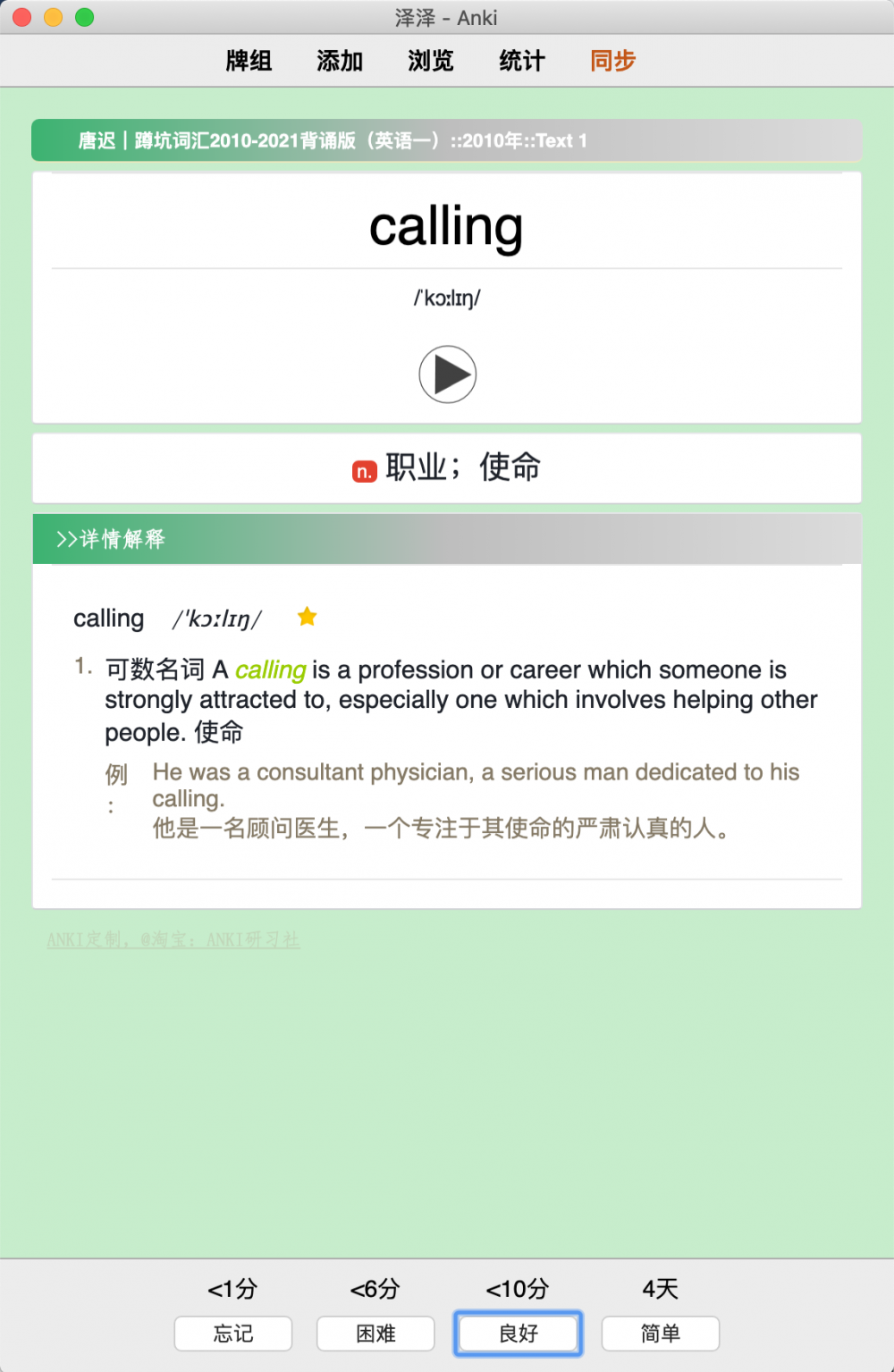Tap 同步 to sync the collection
This screenshot has width=894, height=1372.
coord(612,61)
